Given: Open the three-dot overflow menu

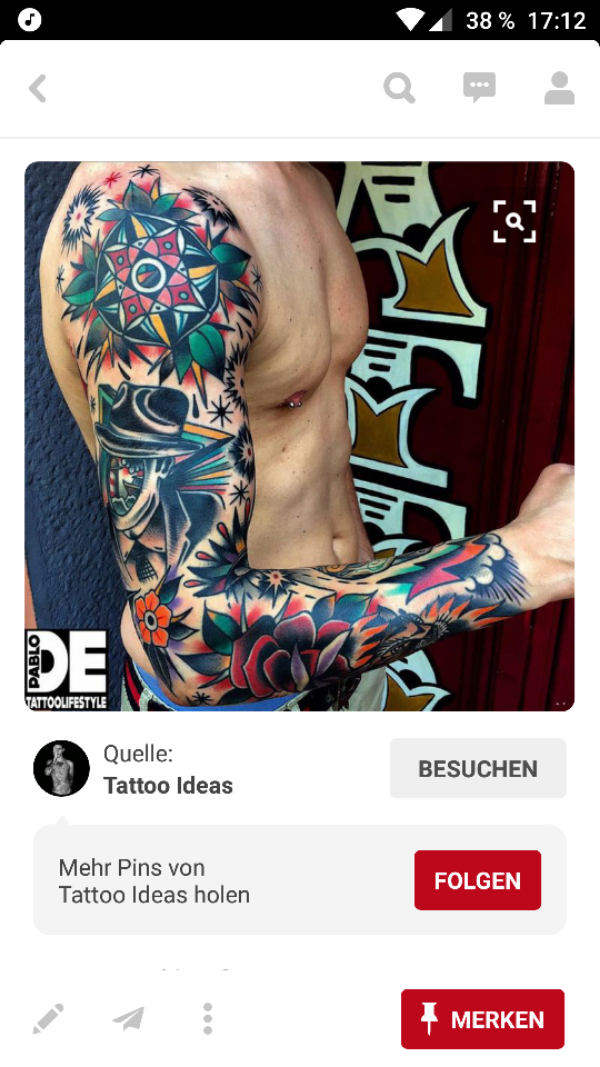Looking at the screenshot, I should click(x=207, y=1019).
